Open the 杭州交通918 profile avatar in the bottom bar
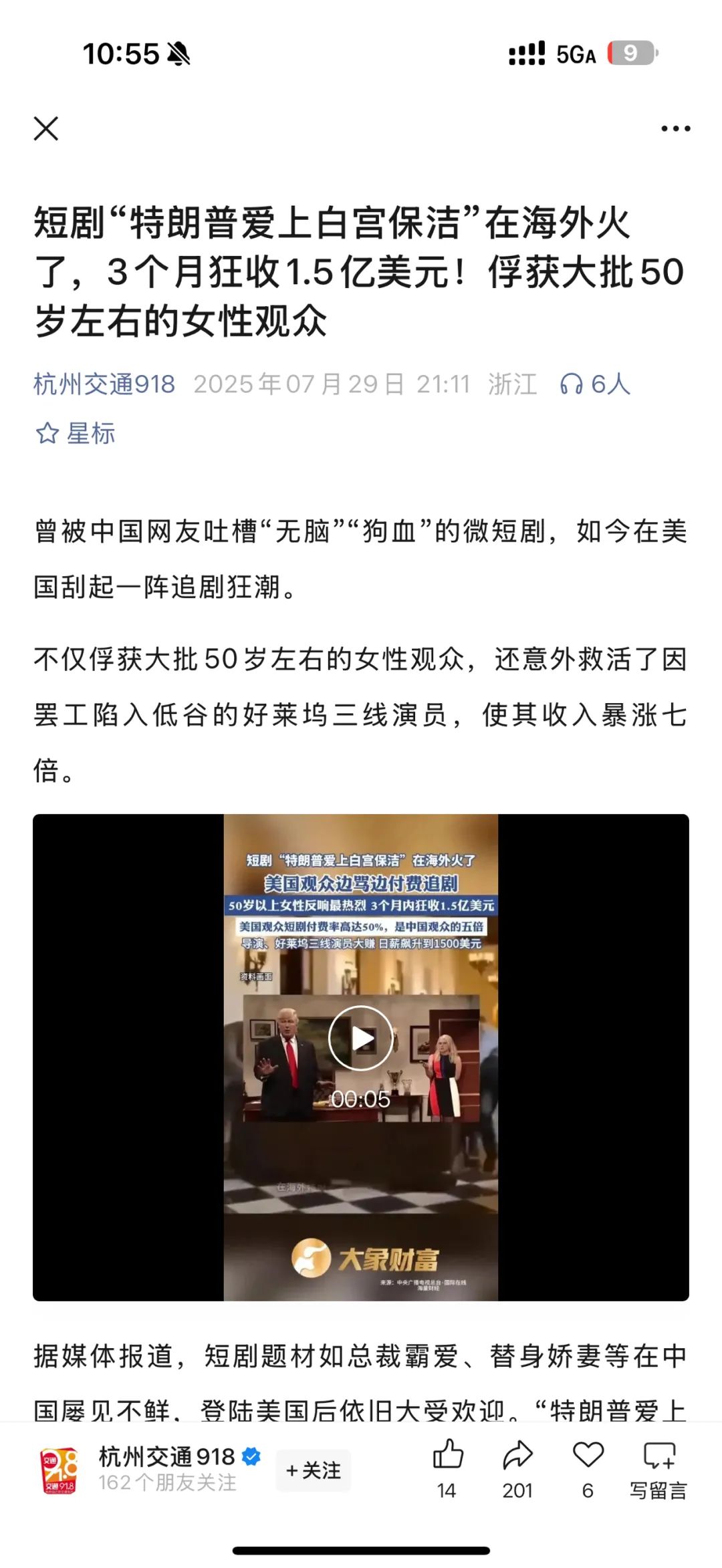The image size is (722, 1568). (59, 1470)
